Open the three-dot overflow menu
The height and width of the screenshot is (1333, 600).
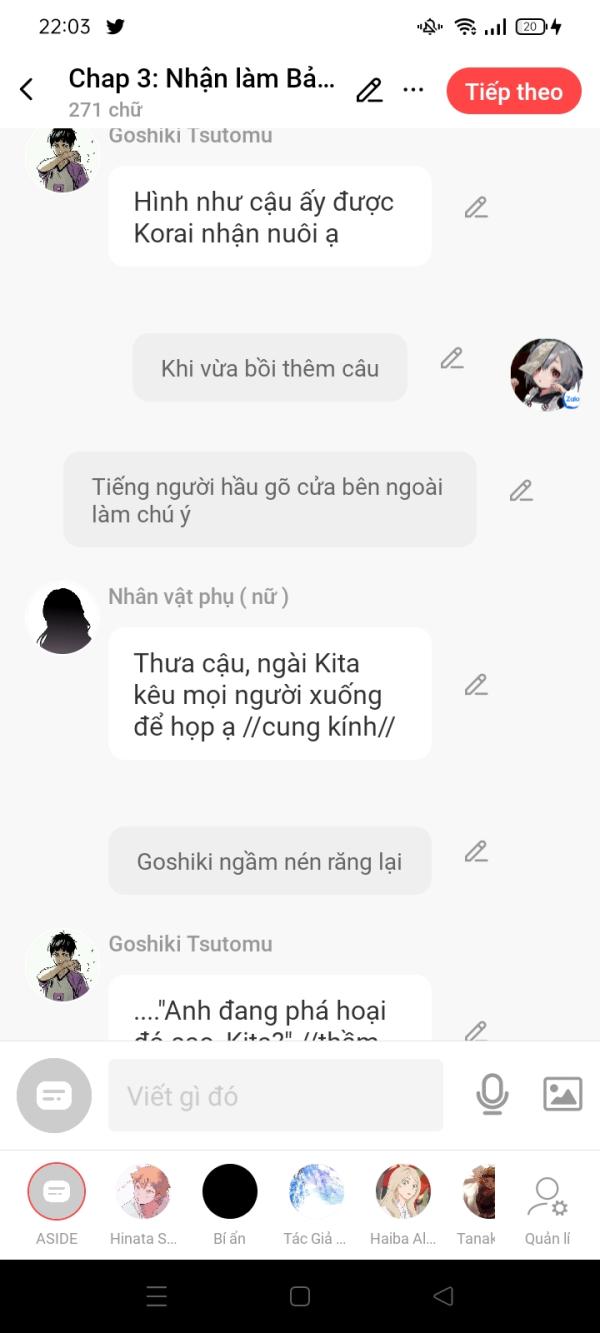[413, 90]
